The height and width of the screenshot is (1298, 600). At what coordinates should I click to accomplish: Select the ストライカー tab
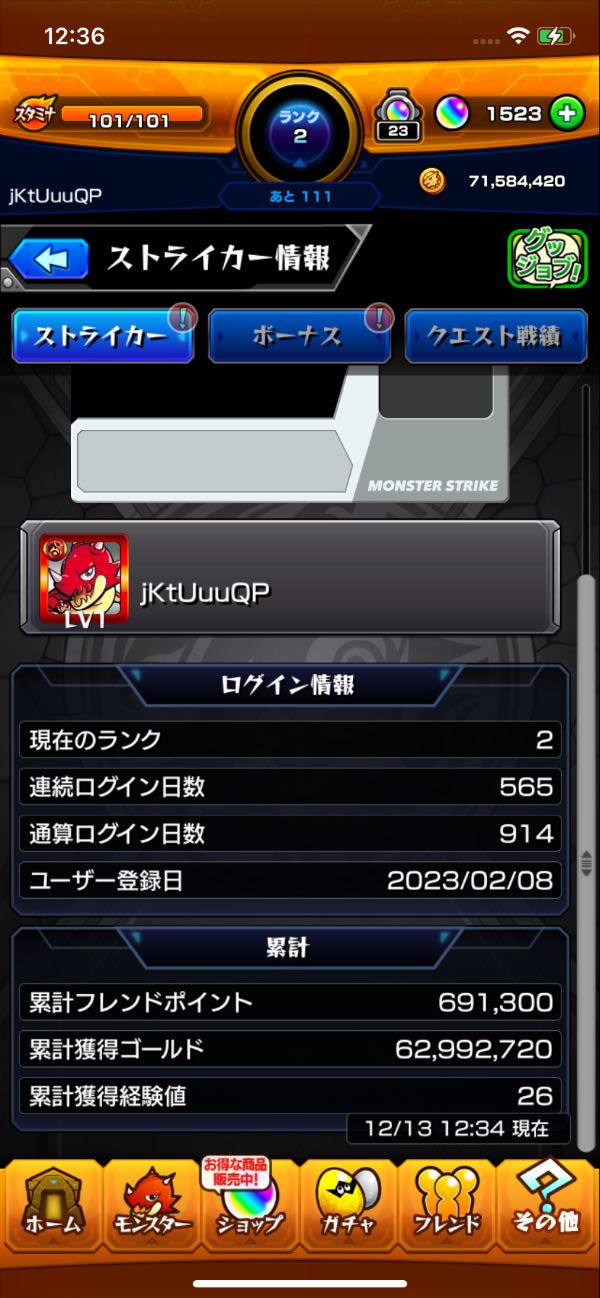(x=102, y=337)
